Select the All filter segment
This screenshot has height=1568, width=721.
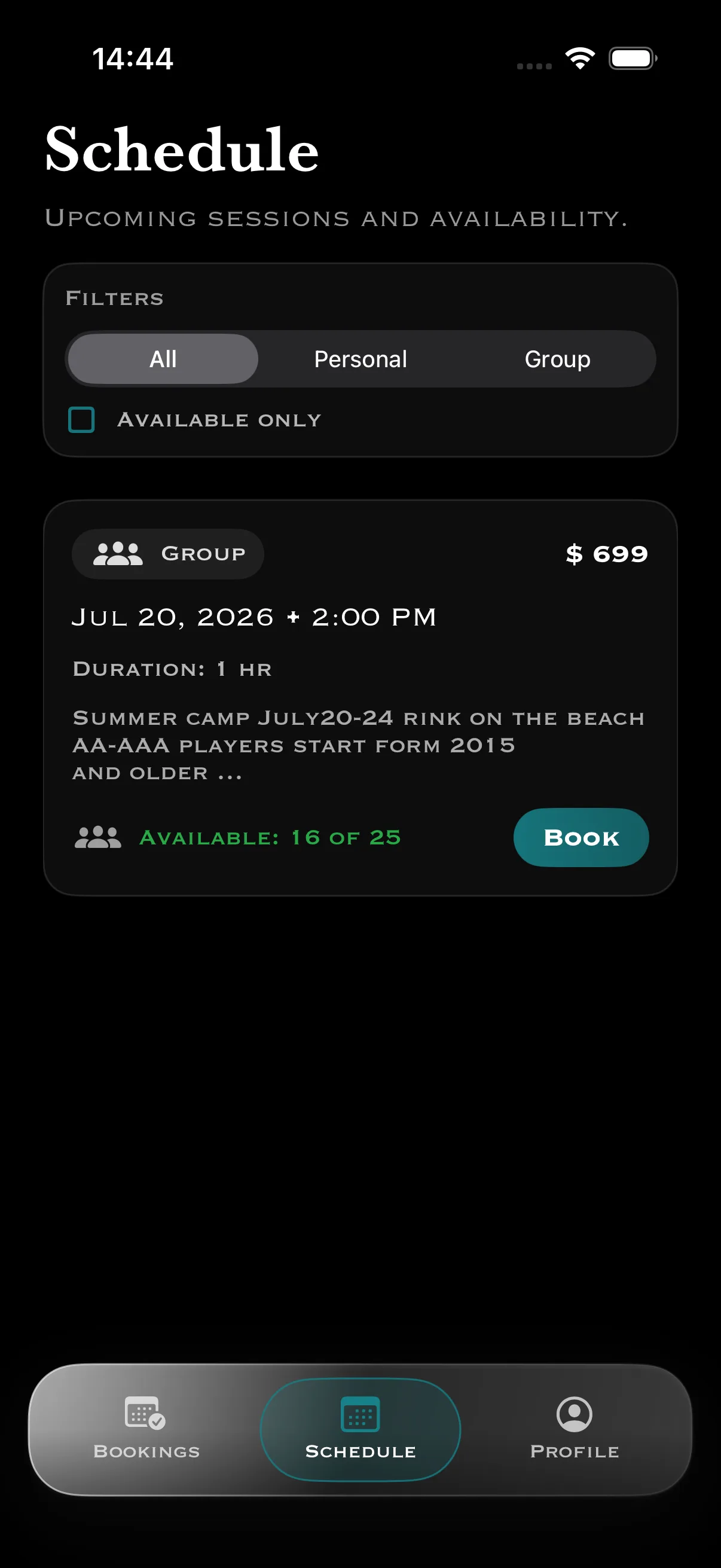[163, 359]
